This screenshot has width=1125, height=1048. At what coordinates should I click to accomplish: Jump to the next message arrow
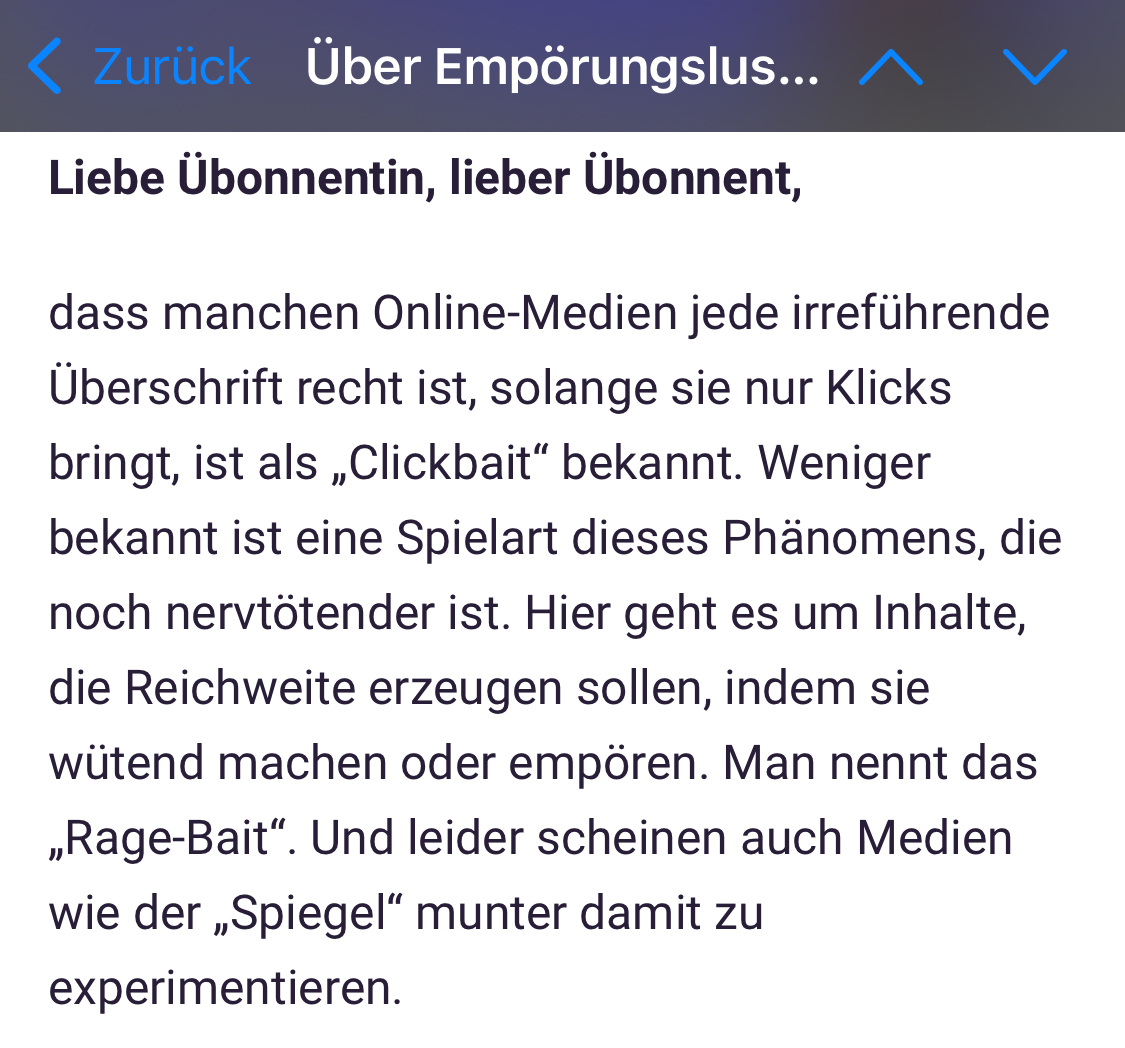click(x=1034, y=67)
